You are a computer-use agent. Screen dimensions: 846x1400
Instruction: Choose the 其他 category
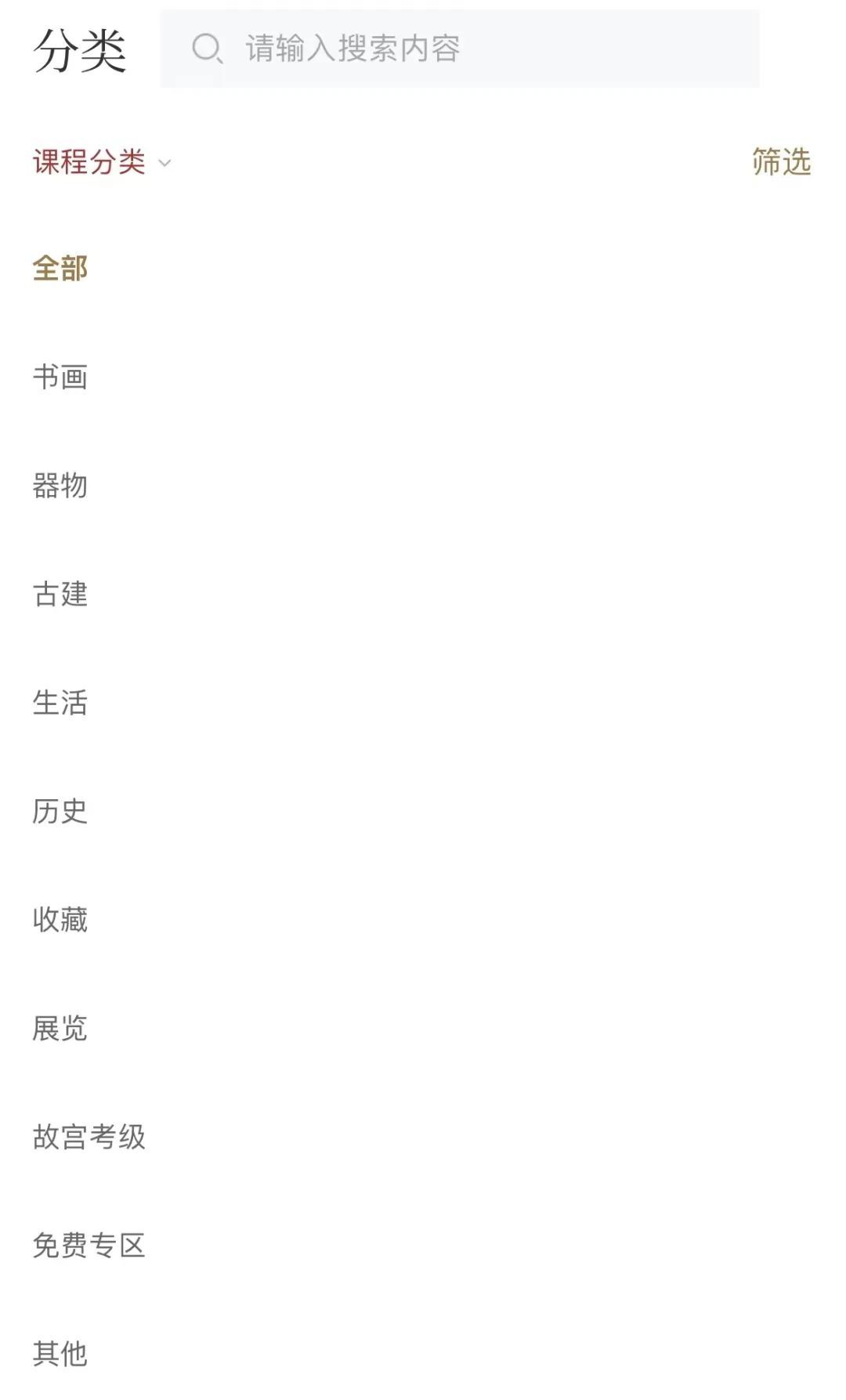coord(60,1353)
